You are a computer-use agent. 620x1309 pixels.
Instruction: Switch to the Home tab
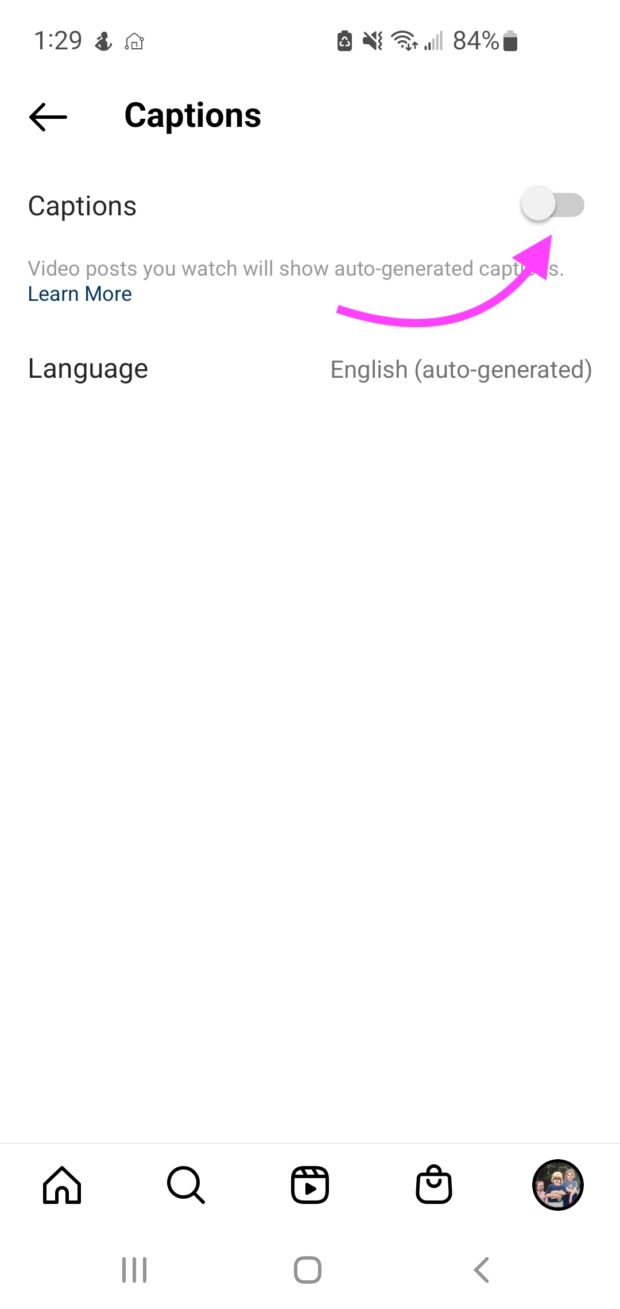point(62,1186)
